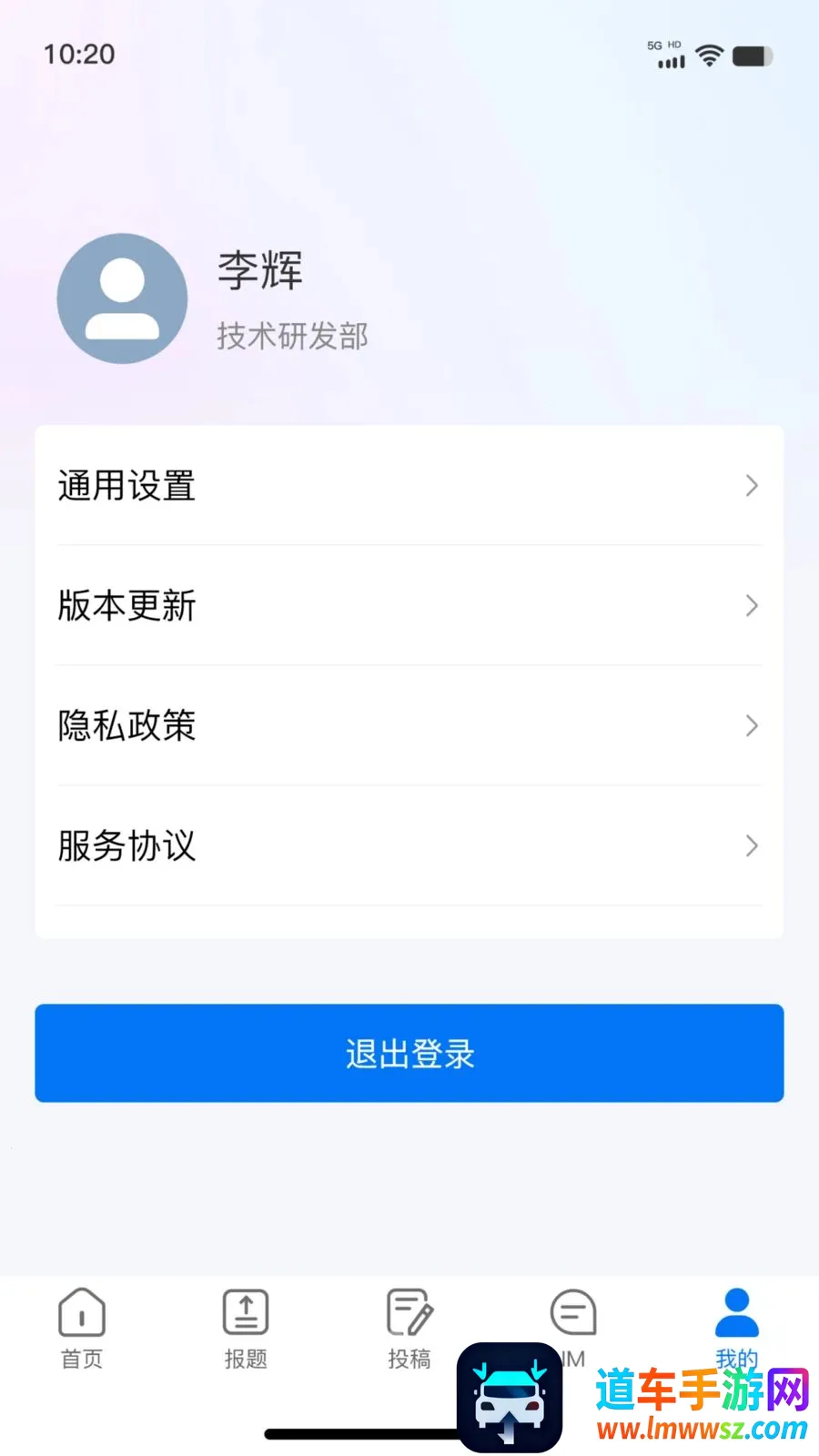The width and height of the screenshot is (819, 1456).
Task: Tap the 退出登录 logout button
Action: pyautogui.click(x=409, y=1054)
